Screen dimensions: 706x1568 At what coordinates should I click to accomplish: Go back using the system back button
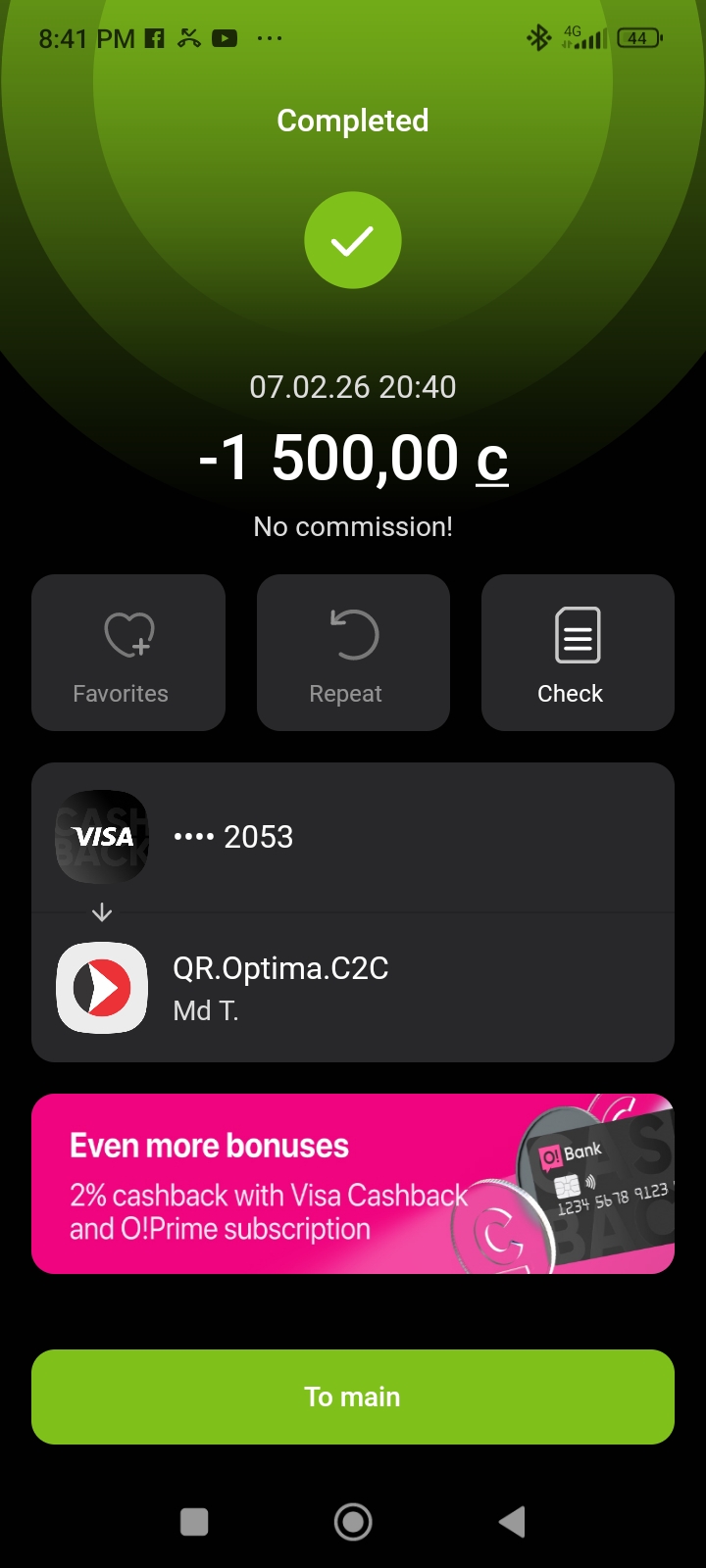coord(512,1522)
